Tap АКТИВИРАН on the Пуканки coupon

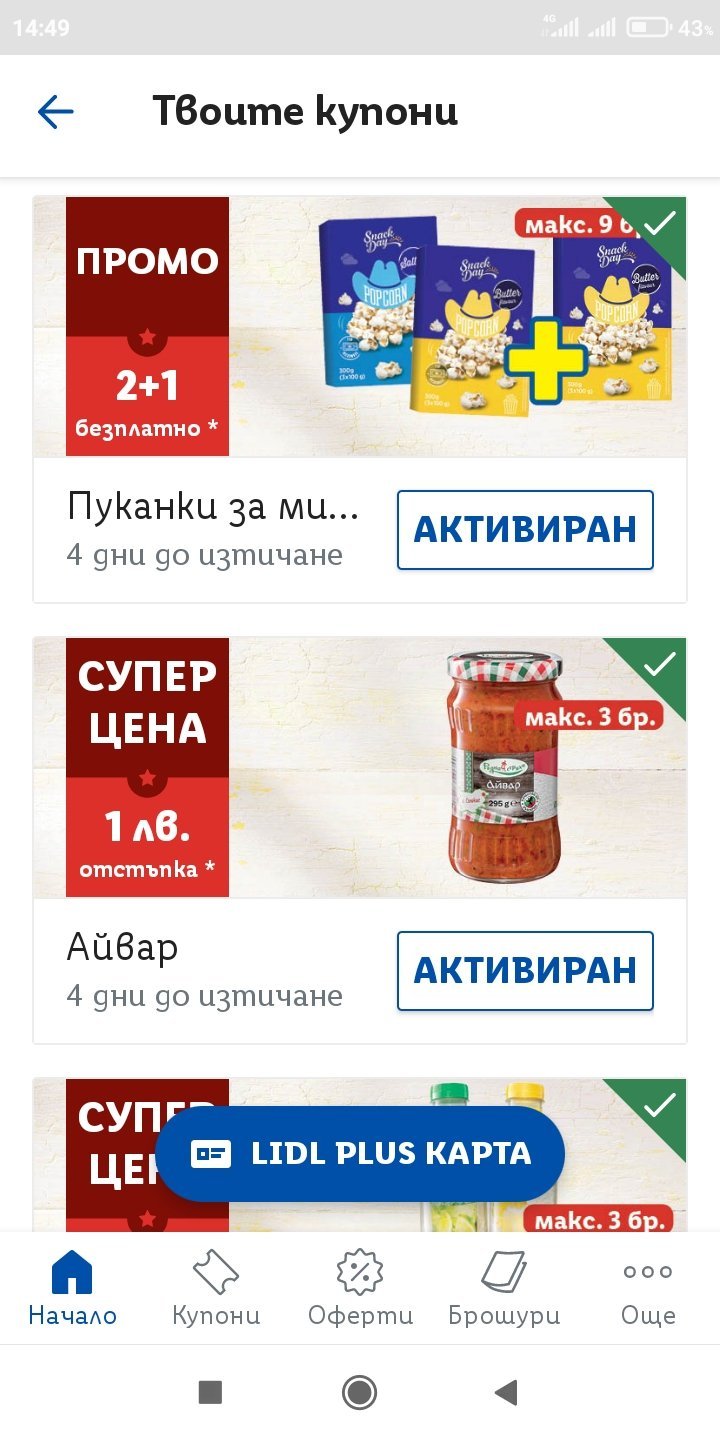click(x=525, y=530)
